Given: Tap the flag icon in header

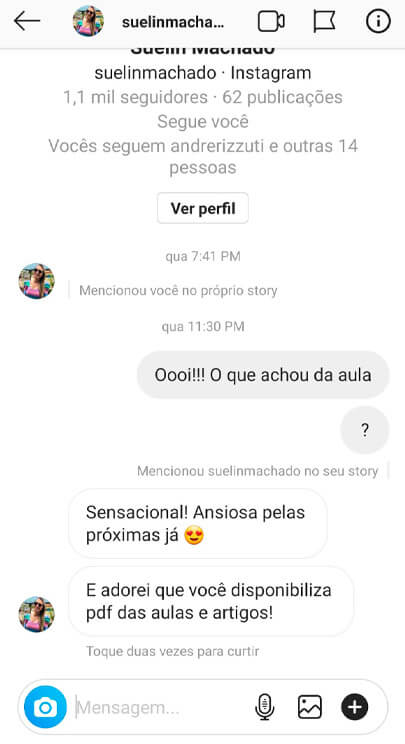Looking at the screenshot, I should tap(324, 21).
